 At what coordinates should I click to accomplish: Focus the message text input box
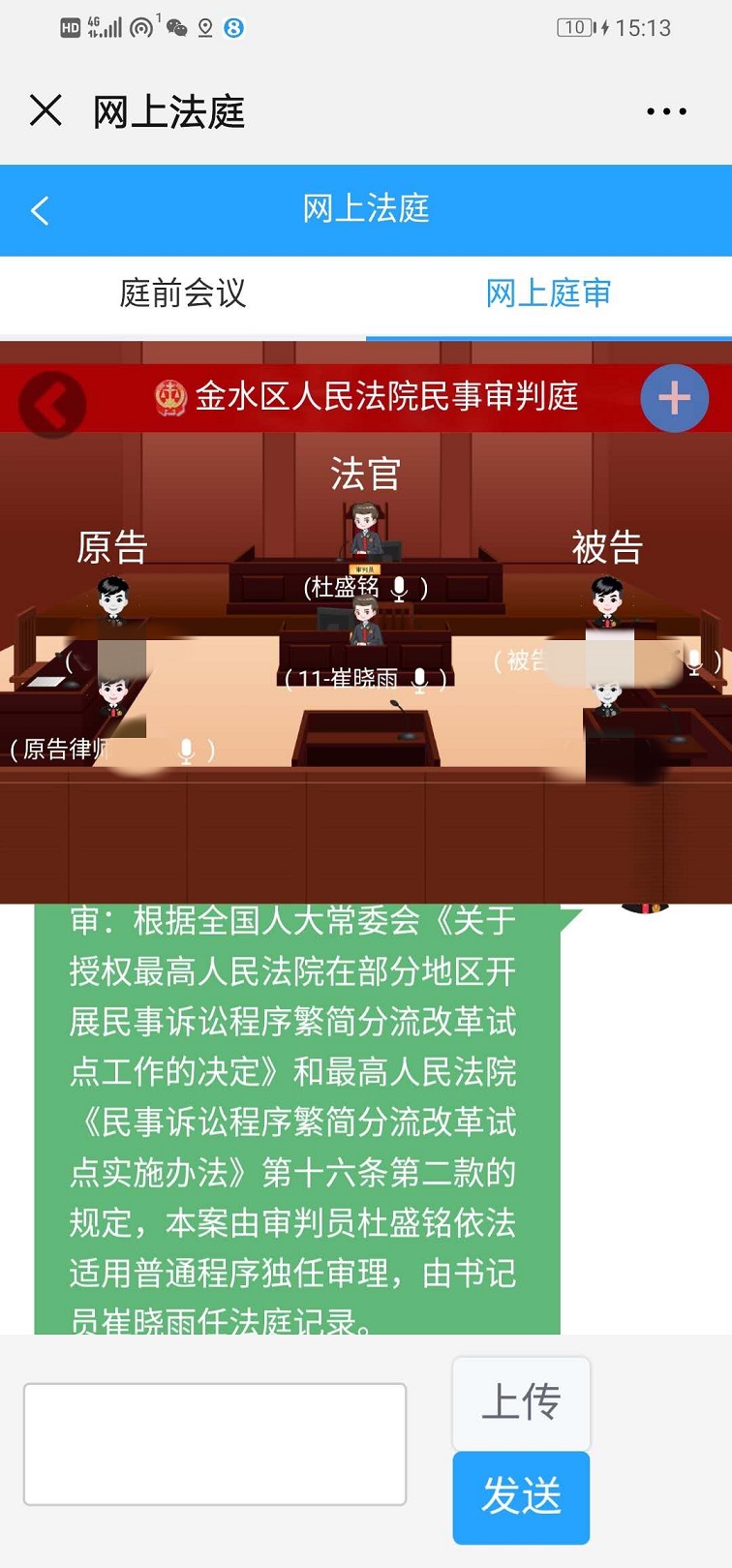click(x=215, y=1443)
